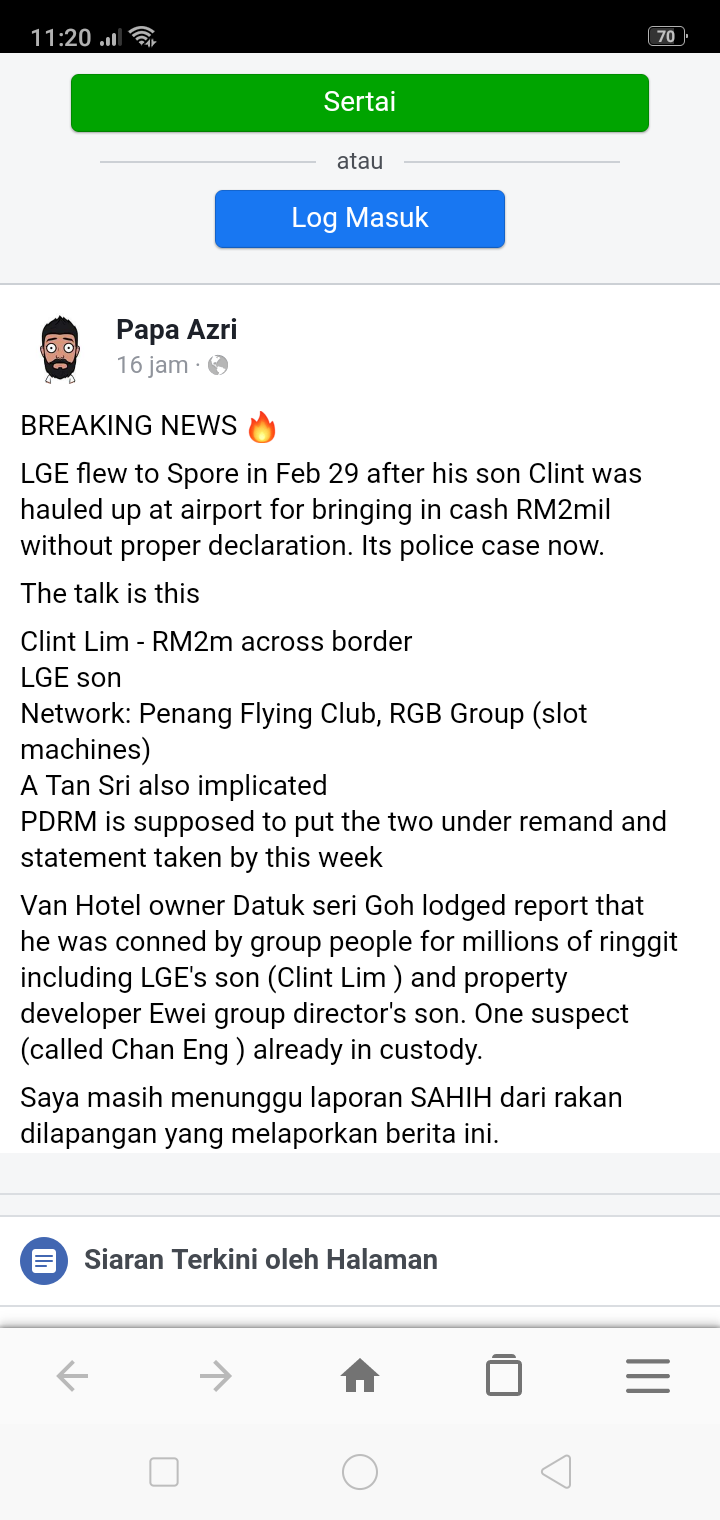Open the browser menu icon
The width and height of the screenshot is (720, 1520).
pyautogui.click(x=648, y=1375)
